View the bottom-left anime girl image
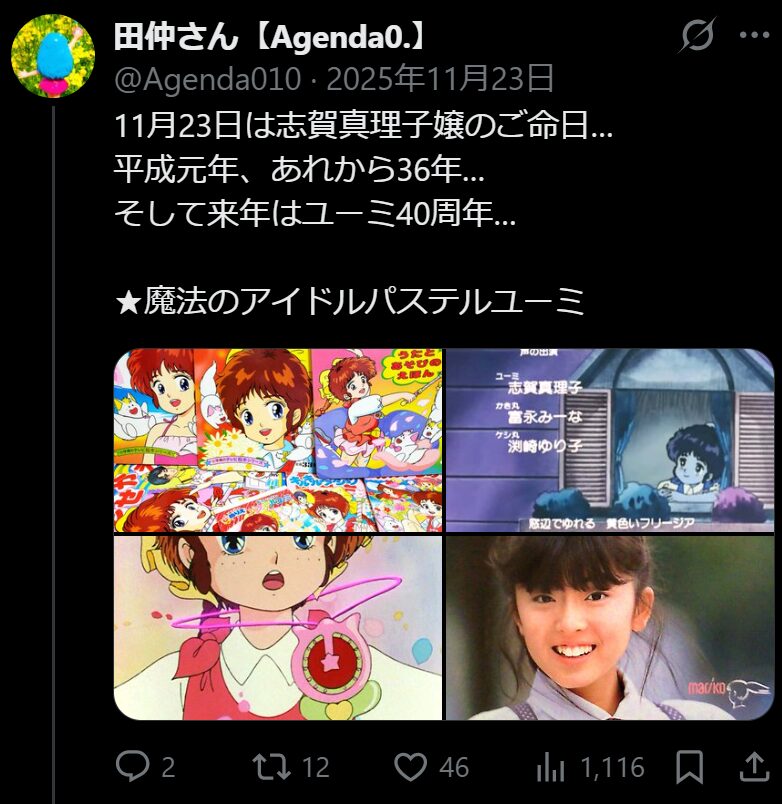Viewport: 782px width, 804px height. 277,628
